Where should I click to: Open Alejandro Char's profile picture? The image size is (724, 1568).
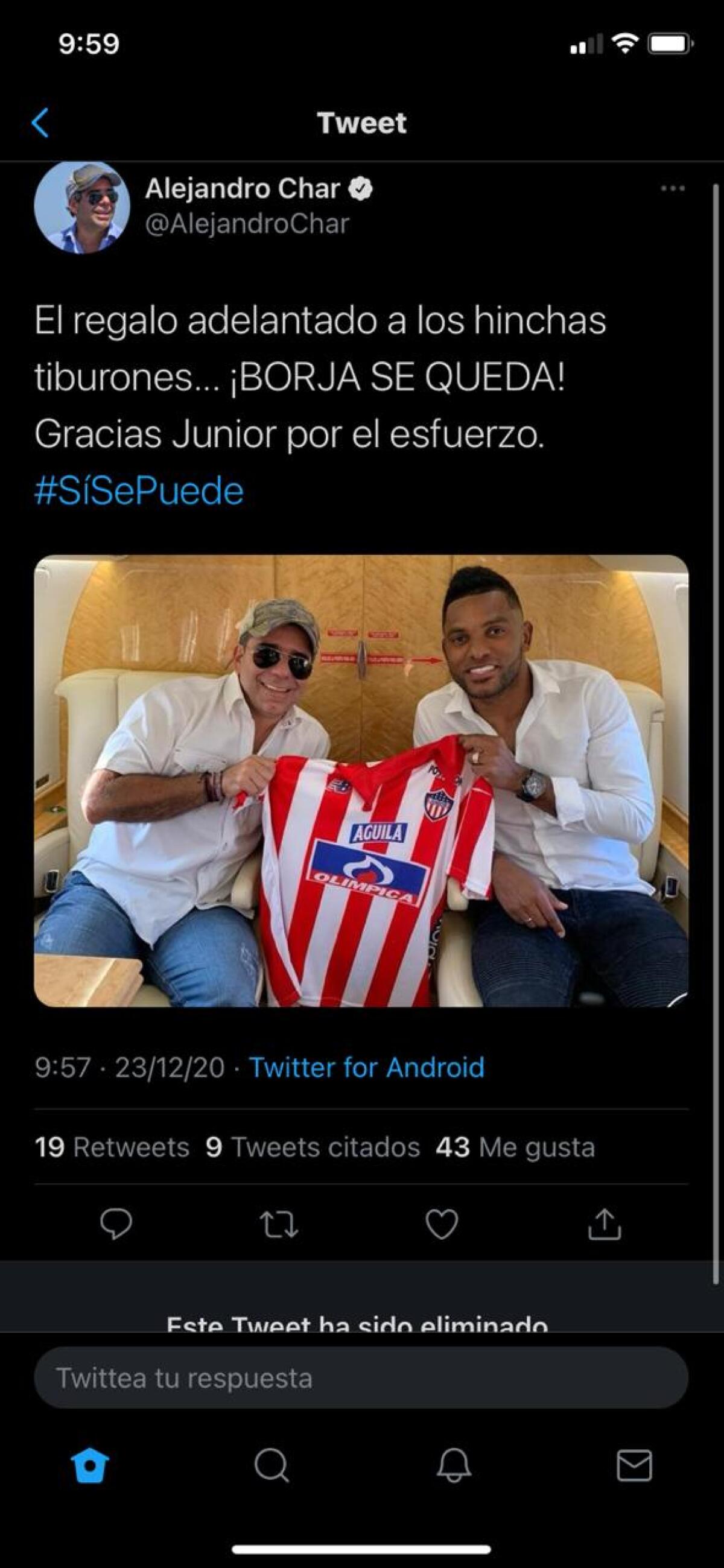pyautogui.click(x=81, y=206)
